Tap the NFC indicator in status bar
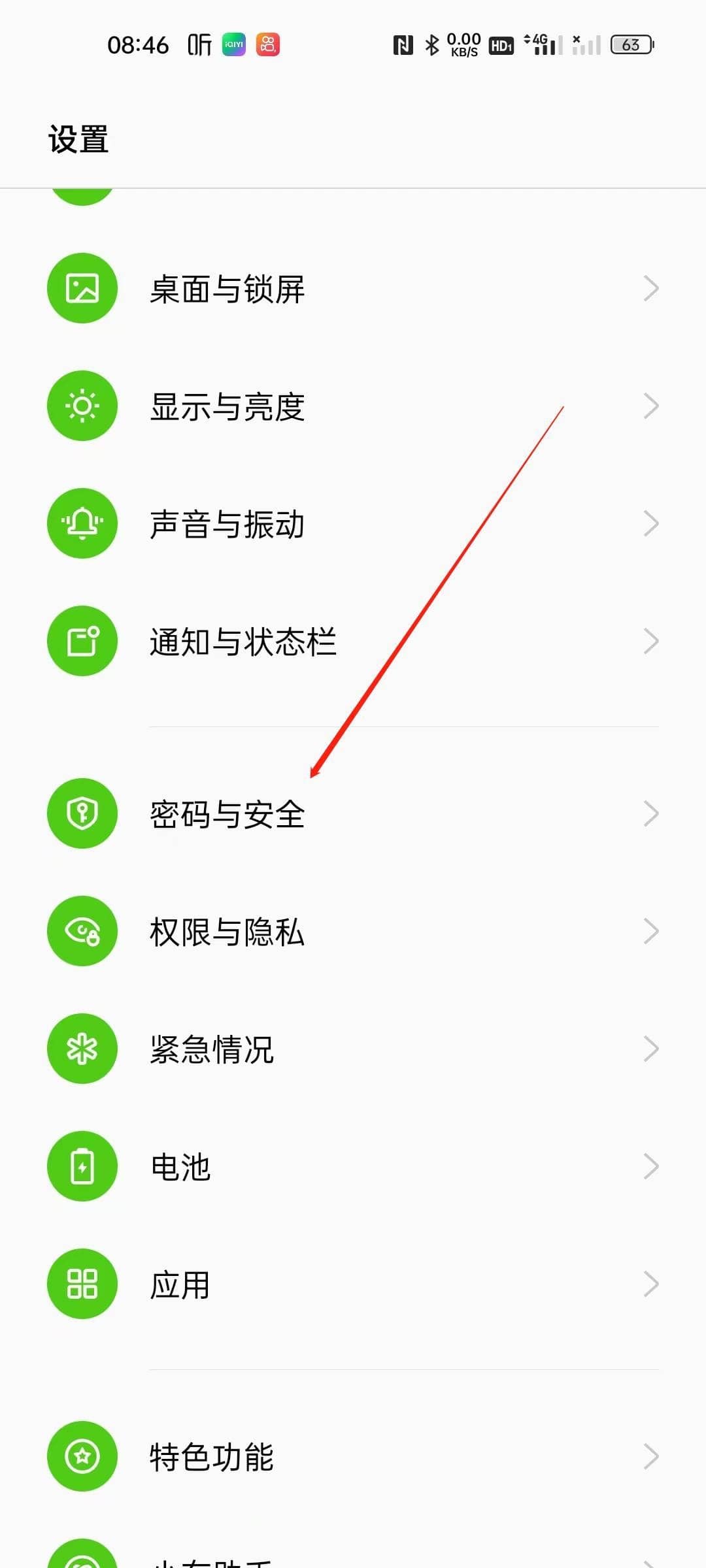706x1568 pixels. click(403, 44)
